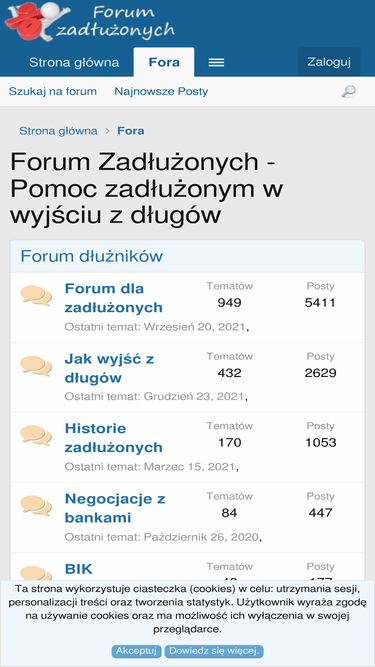
Task: Open the Jak wyjść z długów forum
Action: pos(109,368)
